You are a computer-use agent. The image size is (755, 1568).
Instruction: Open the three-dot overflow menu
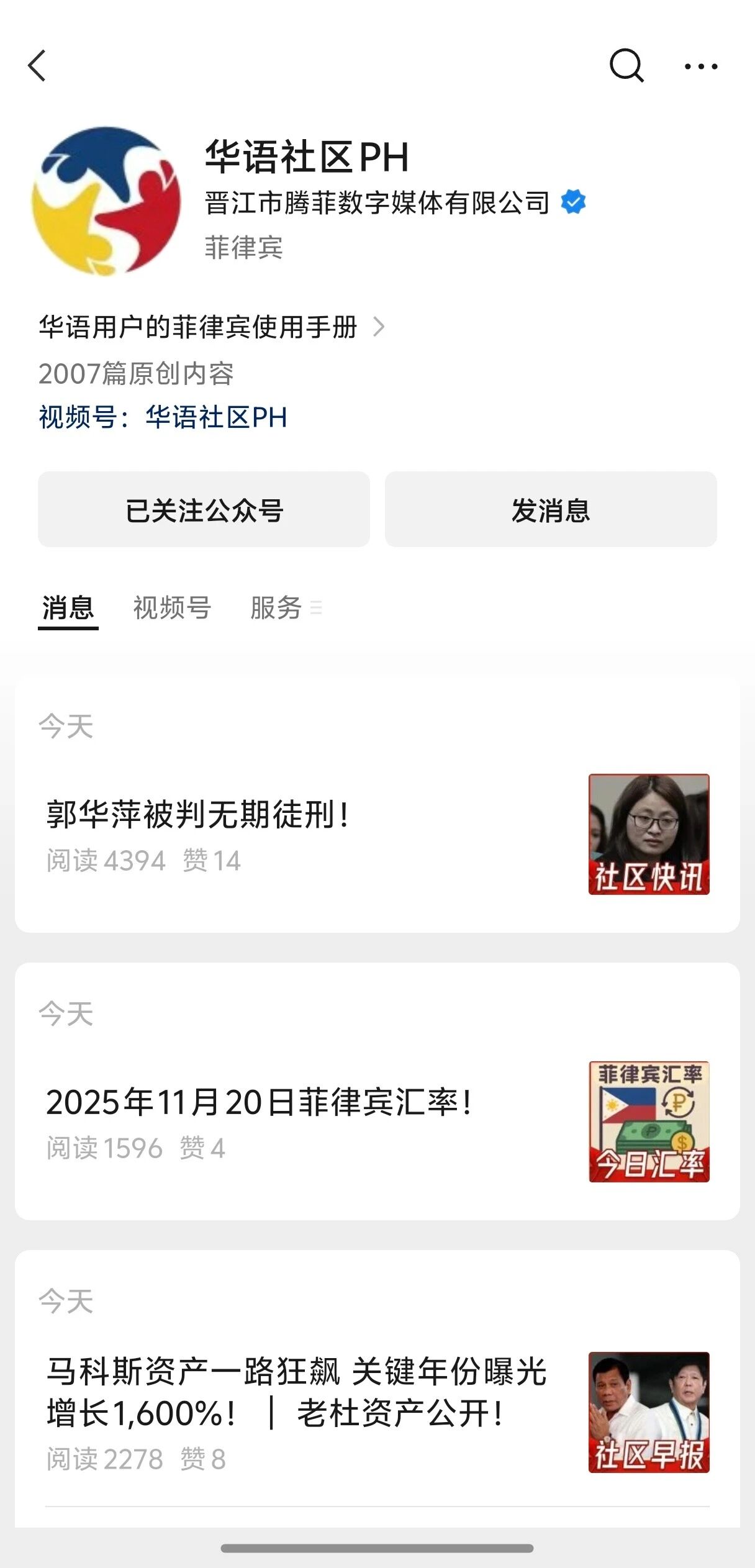701,66
